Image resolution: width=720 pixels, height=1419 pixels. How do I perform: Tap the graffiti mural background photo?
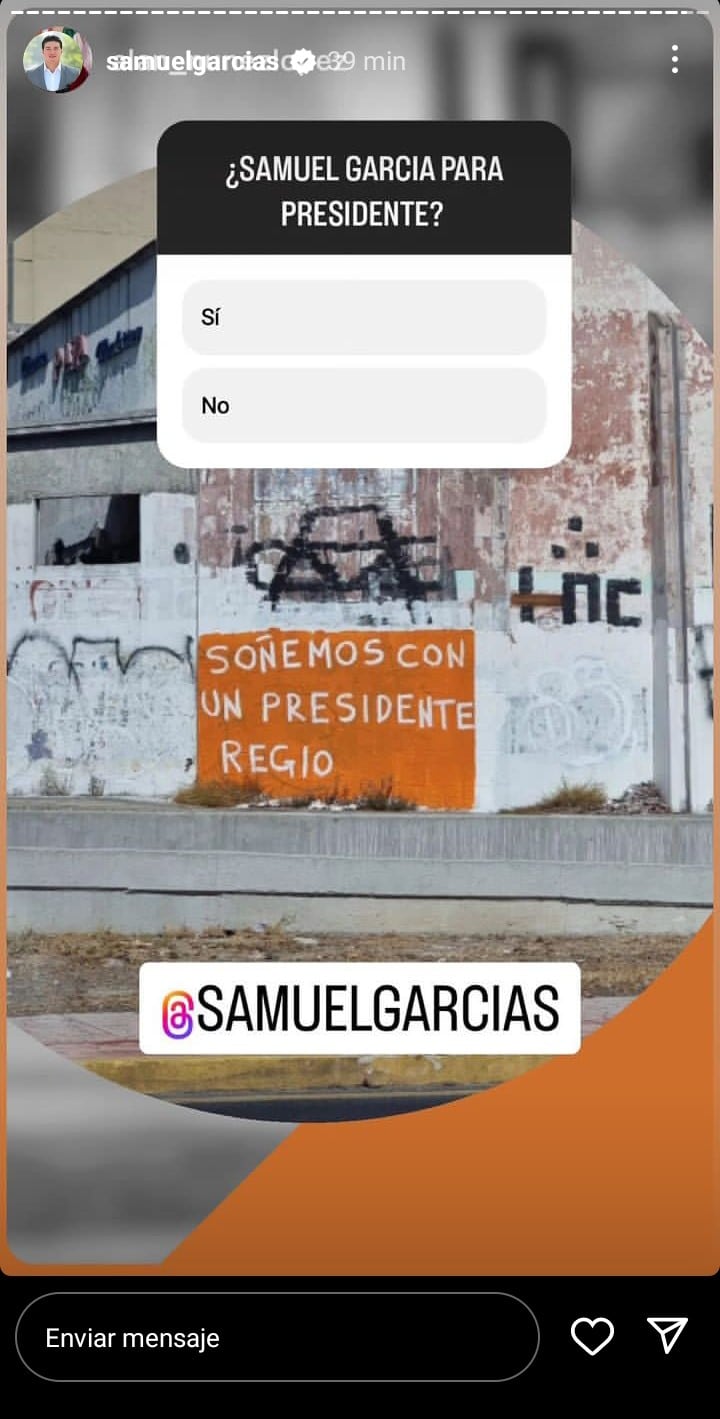(x=340, y=700)
